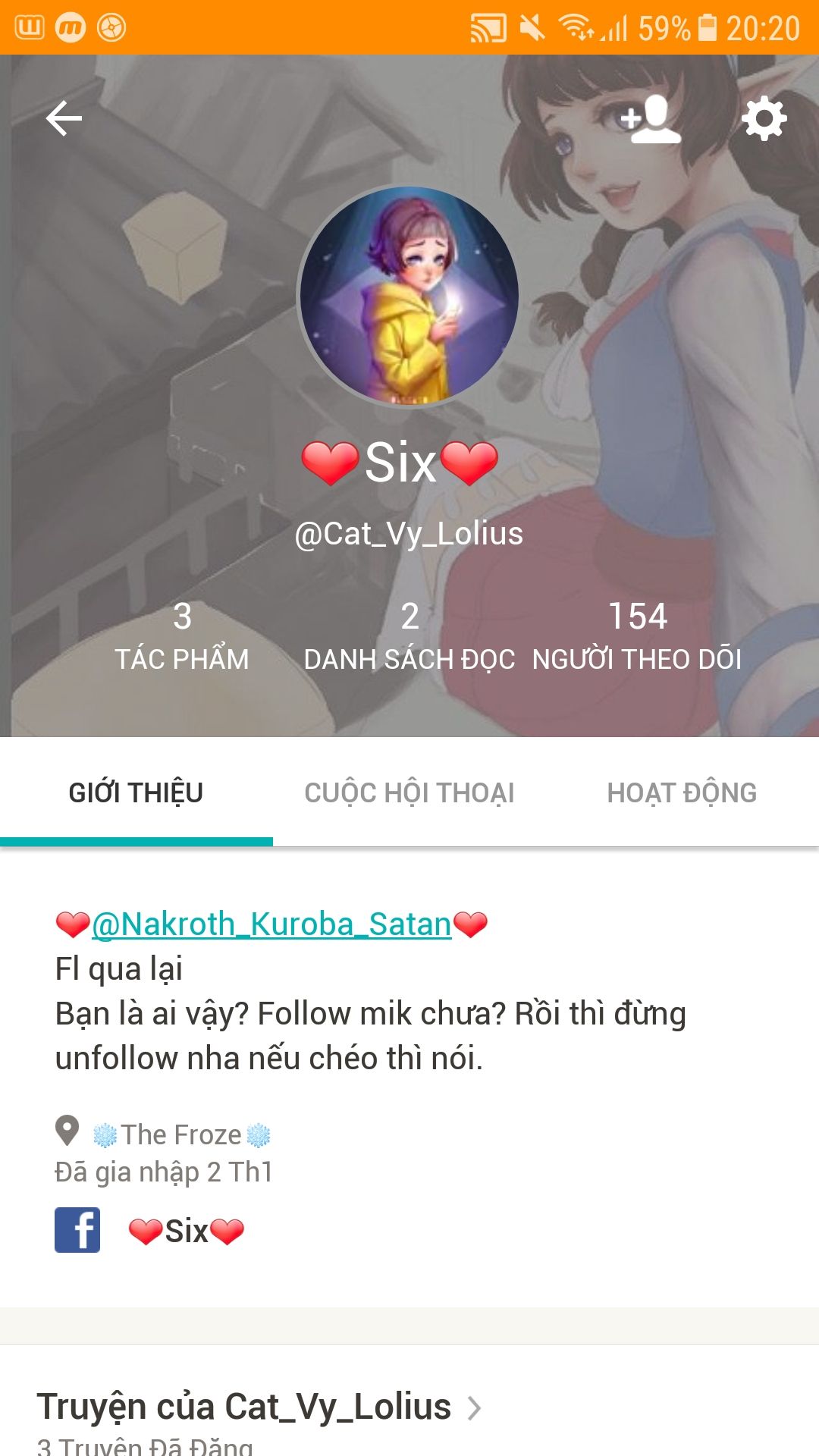This screenshot has width=819, height=1456.
Task: Open the settings gear
Action: (764, 118)
